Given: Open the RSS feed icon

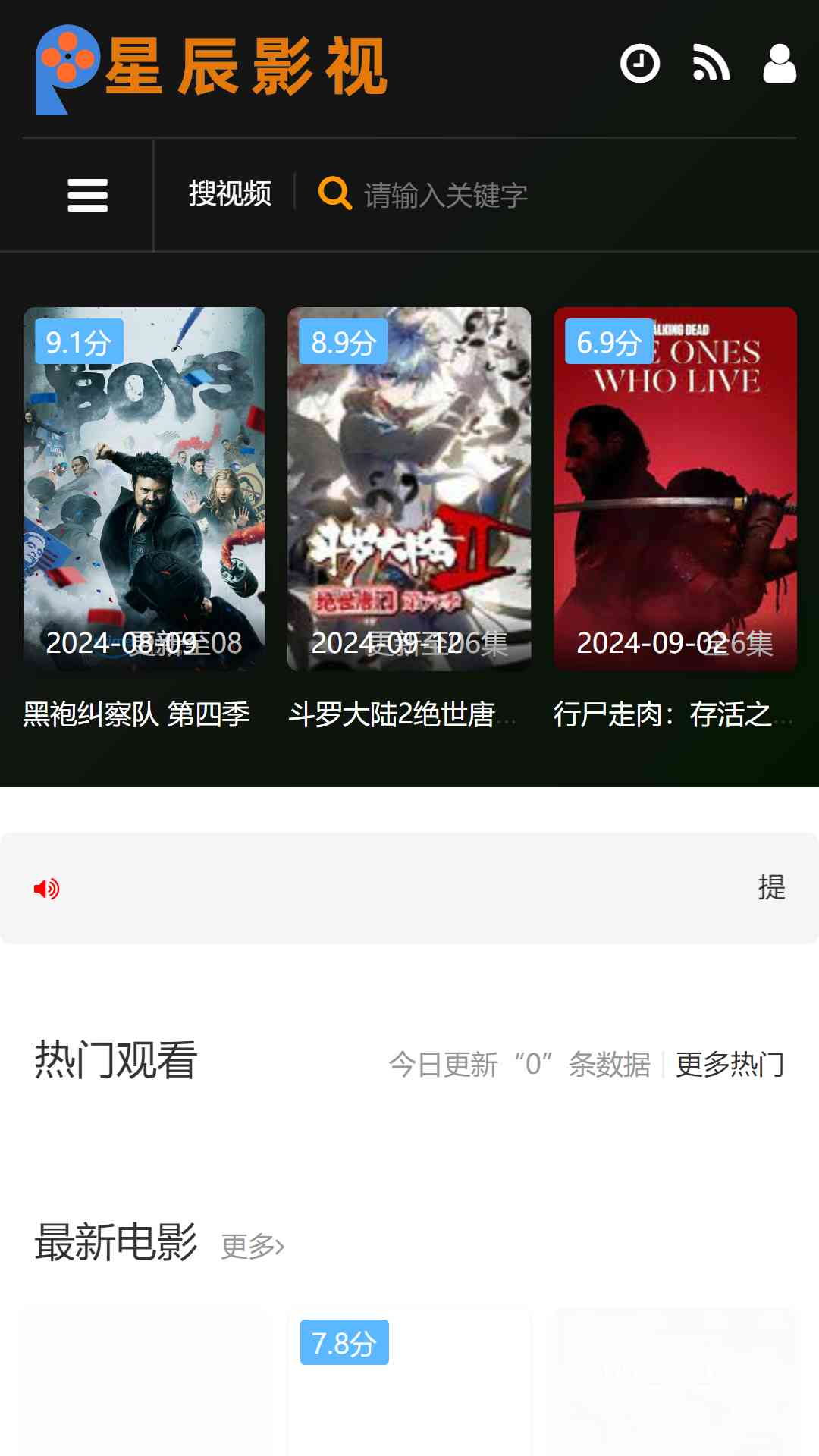Looking at the screenshot, I should pos(711,63).
